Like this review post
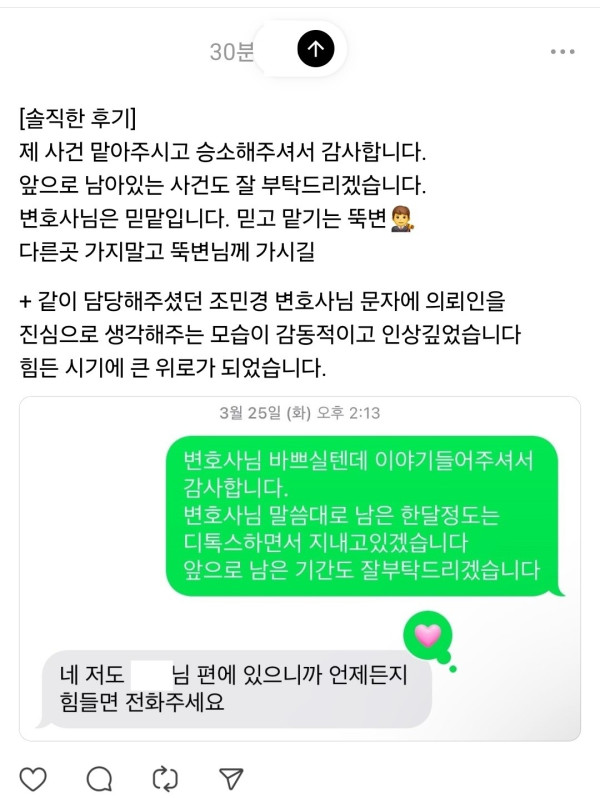The image size is (600, 798). pos(34,779)
